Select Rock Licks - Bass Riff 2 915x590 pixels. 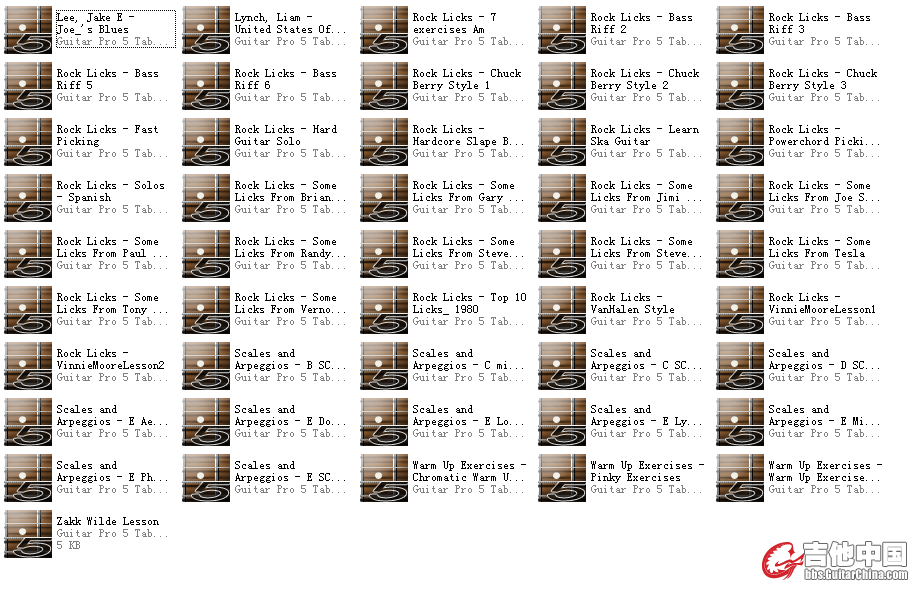[562, 30]
